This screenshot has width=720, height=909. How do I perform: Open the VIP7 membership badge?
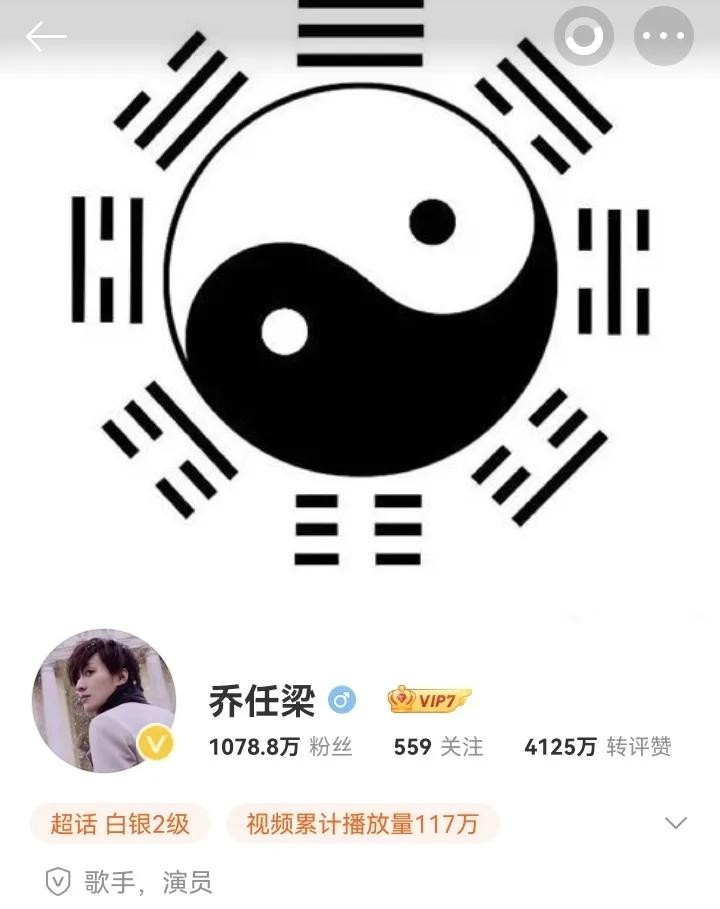coord(429,700)
